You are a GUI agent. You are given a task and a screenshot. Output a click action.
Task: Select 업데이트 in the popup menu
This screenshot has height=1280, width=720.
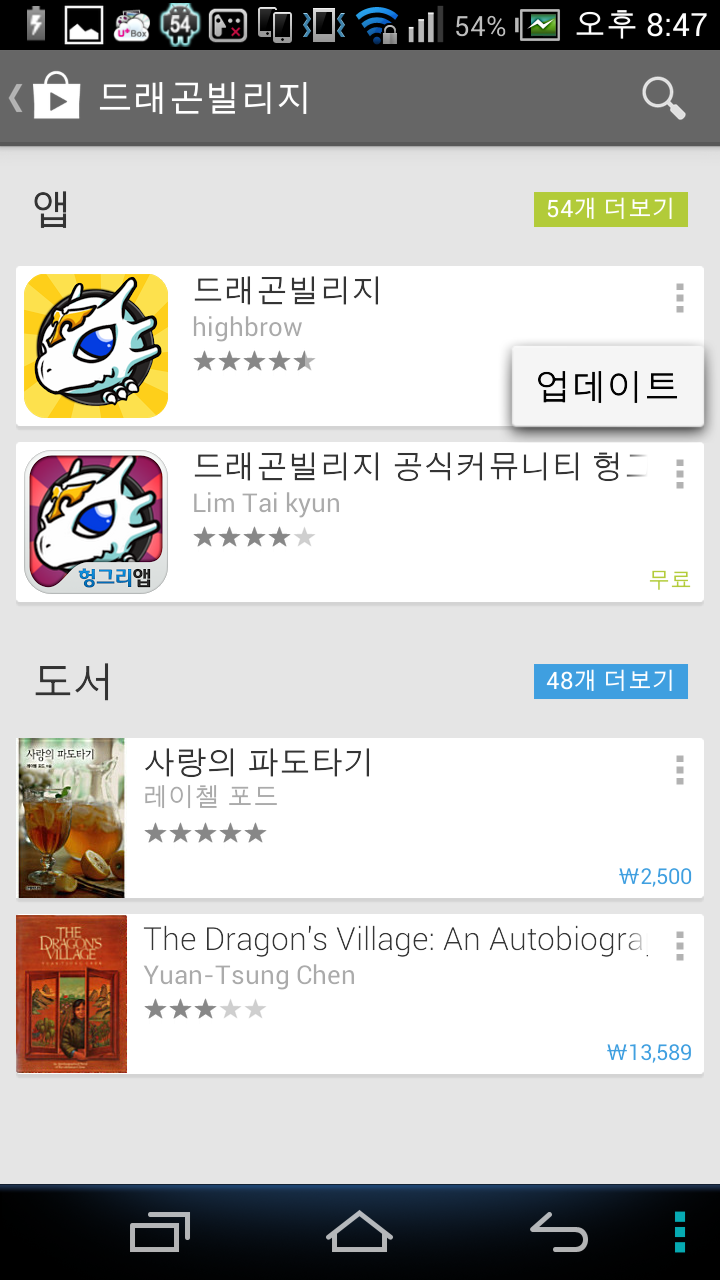pos(608,385)
